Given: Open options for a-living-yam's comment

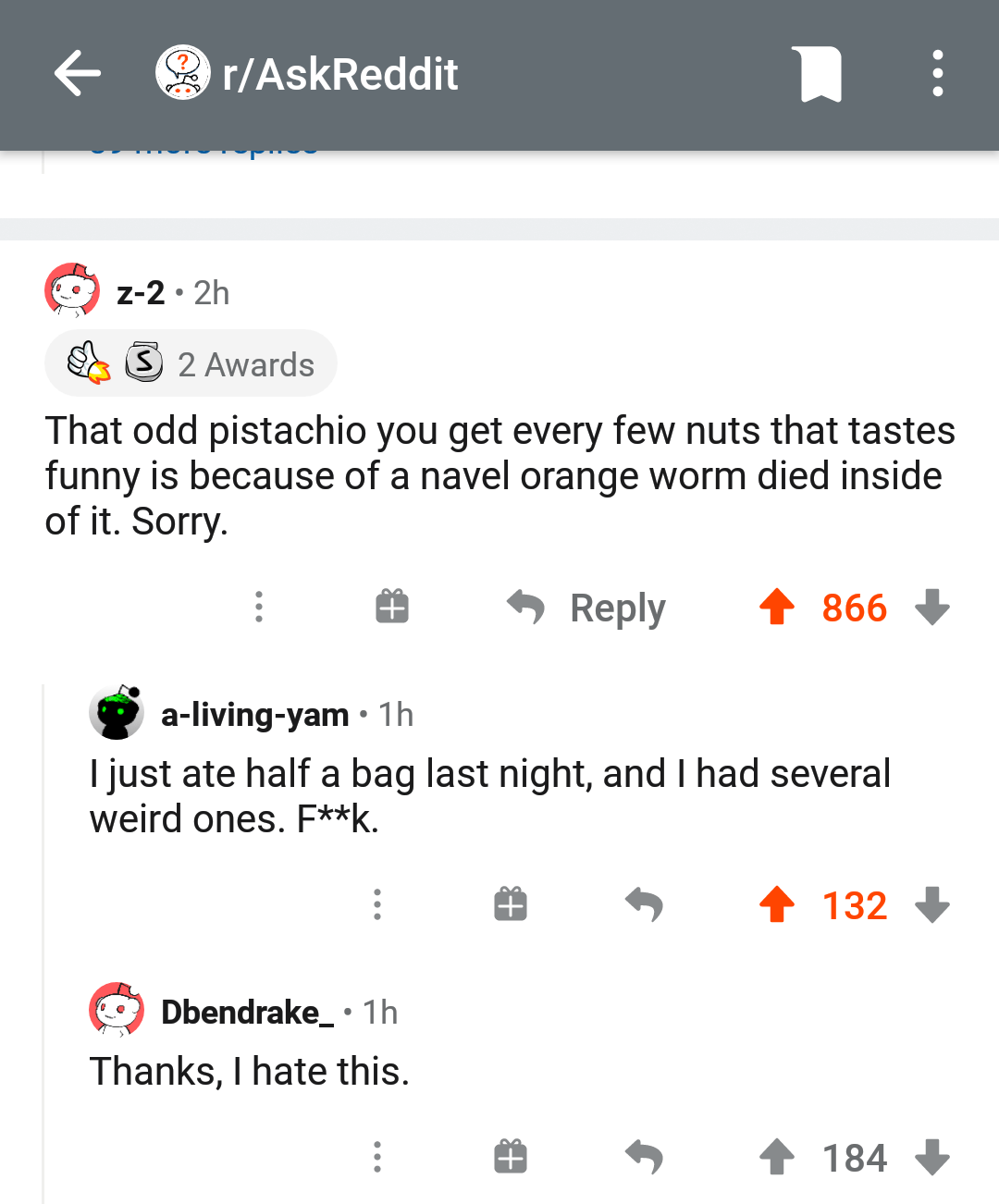Looking at the screenshot, I should coord(377,904).
